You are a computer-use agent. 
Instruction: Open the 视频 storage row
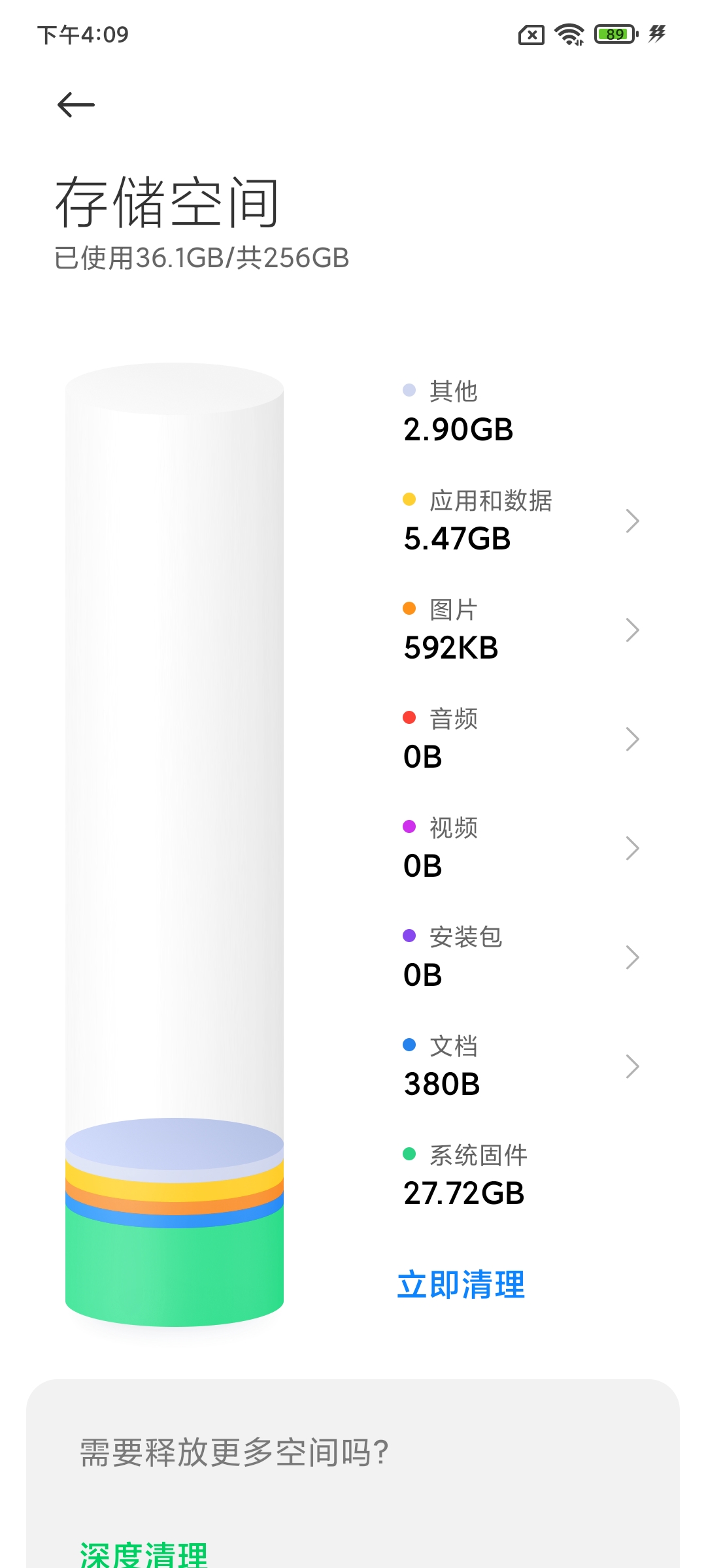tap(521, 848)
